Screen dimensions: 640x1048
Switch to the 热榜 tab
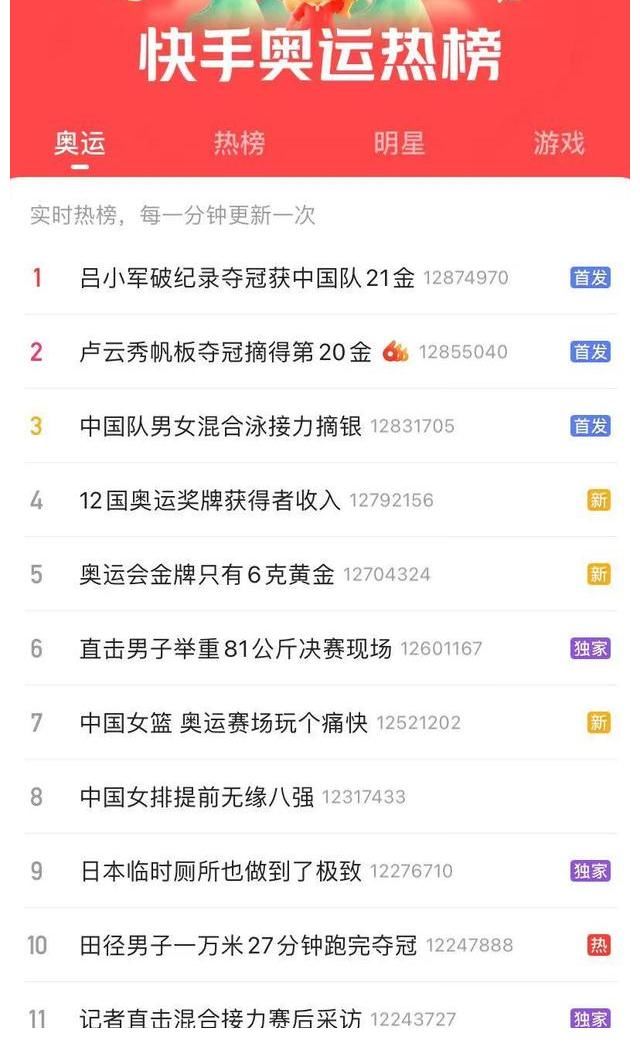[240, 144]
